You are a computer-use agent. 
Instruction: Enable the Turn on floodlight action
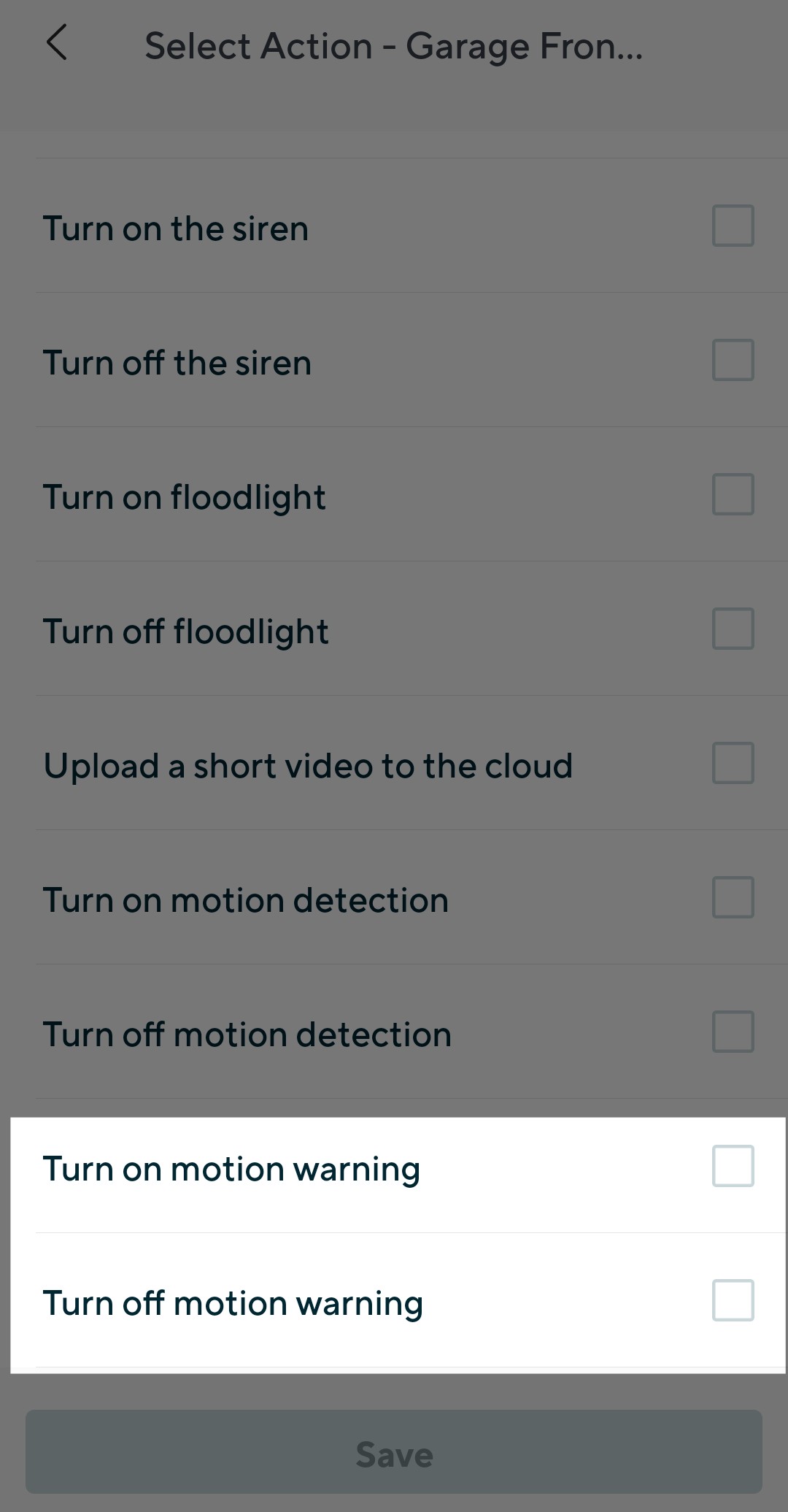(x=733, y=494)
